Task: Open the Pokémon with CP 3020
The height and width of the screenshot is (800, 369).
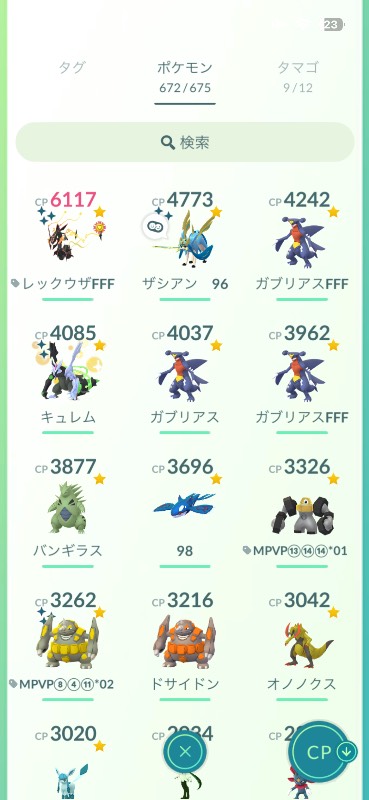Action: [68, 762]
